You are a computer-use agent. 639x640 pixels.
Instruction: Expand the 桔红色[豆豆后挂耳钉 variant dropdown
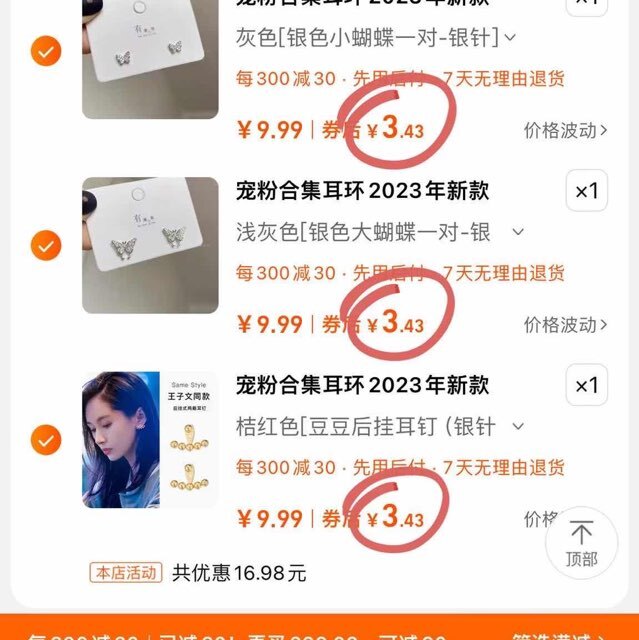tap(517, 427)
